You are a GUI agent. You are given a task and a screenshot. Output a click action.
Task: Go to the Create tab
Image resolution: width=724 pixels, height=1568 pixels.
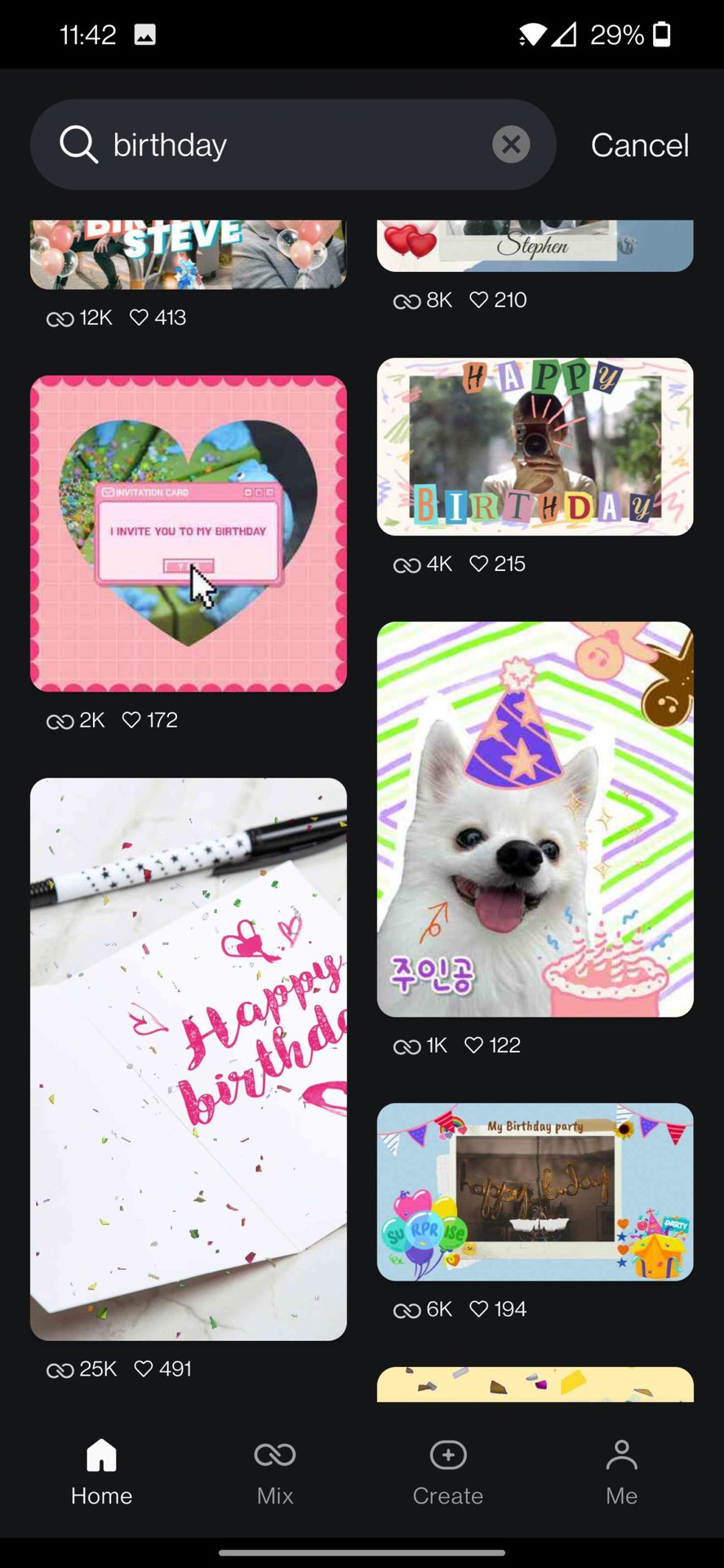click(447, 1471)
